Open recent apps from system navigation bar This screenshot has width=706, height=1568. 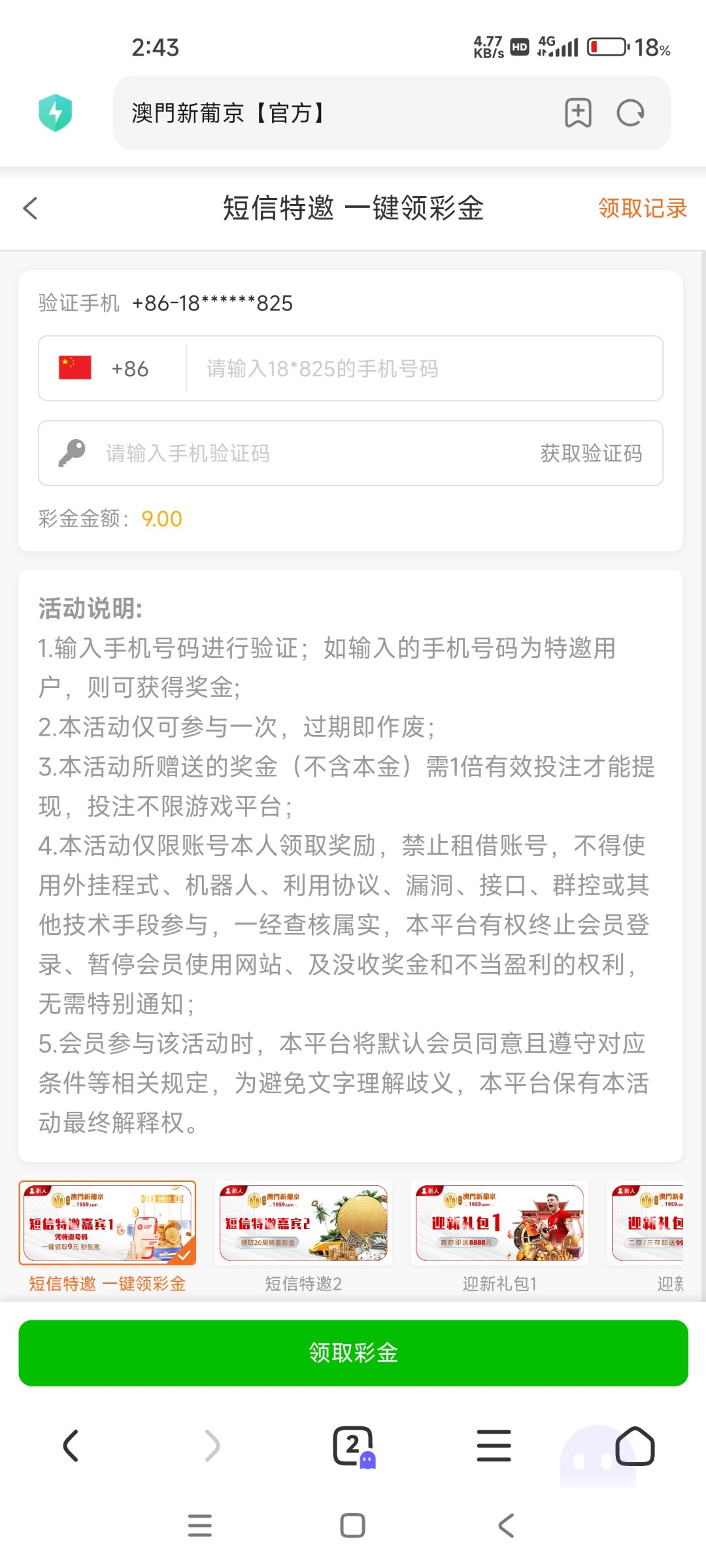pyautogui.click(x=199, y=1526)
